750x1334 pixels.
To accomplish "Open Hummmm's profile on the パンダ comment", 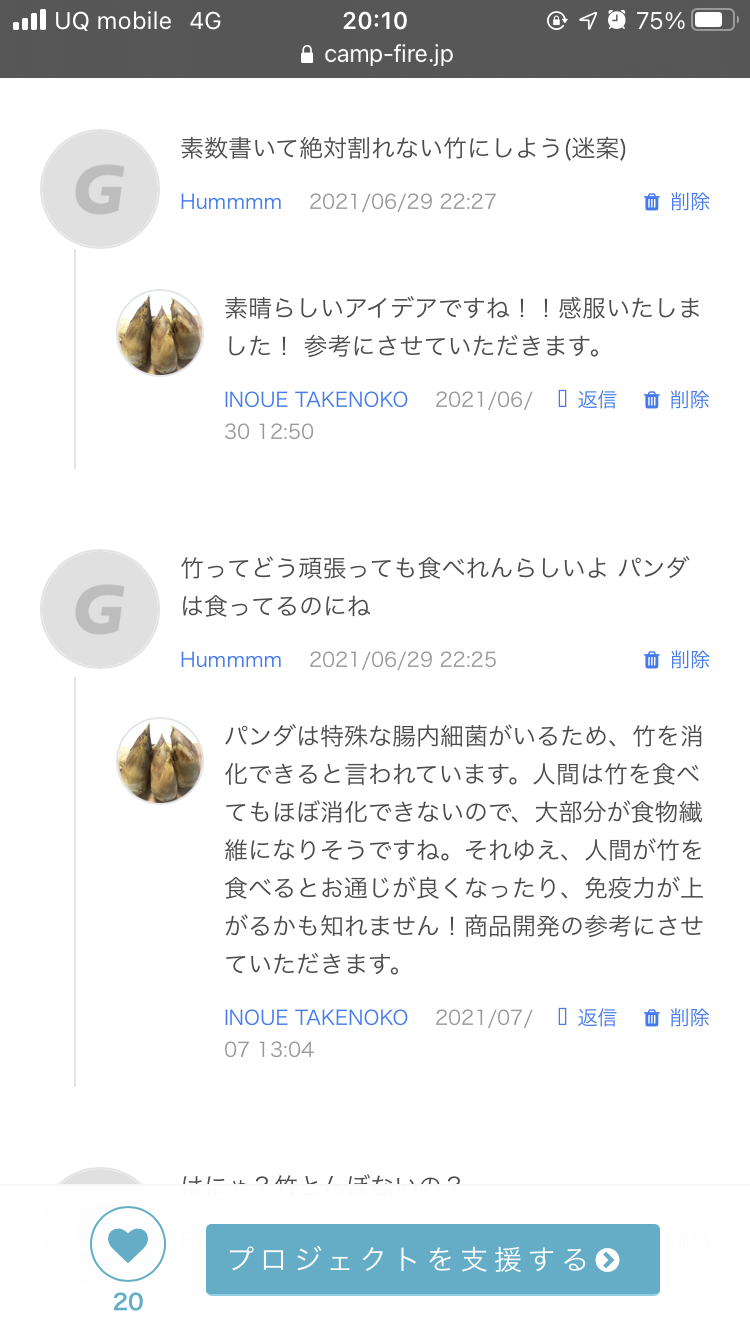I will [x=231, y=660].
